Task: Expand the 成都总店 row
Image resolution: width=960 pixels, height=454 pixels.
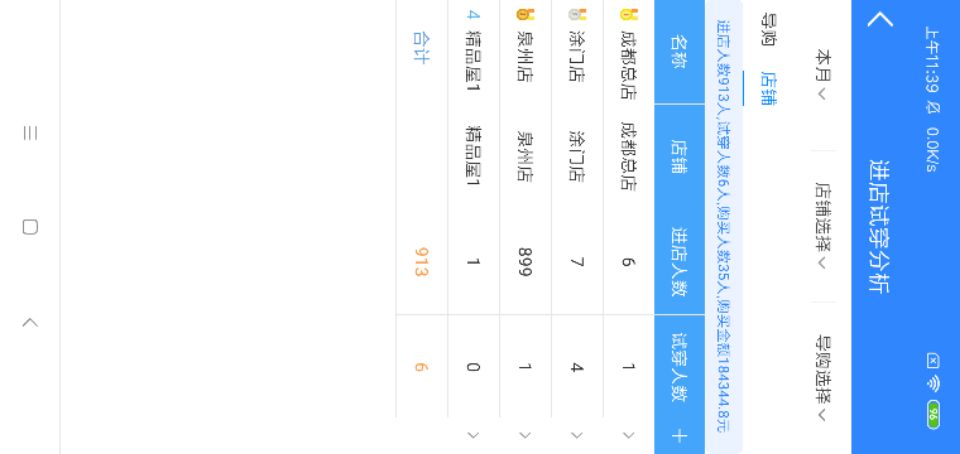Action: pyautogui.click(x=628, y=435)
